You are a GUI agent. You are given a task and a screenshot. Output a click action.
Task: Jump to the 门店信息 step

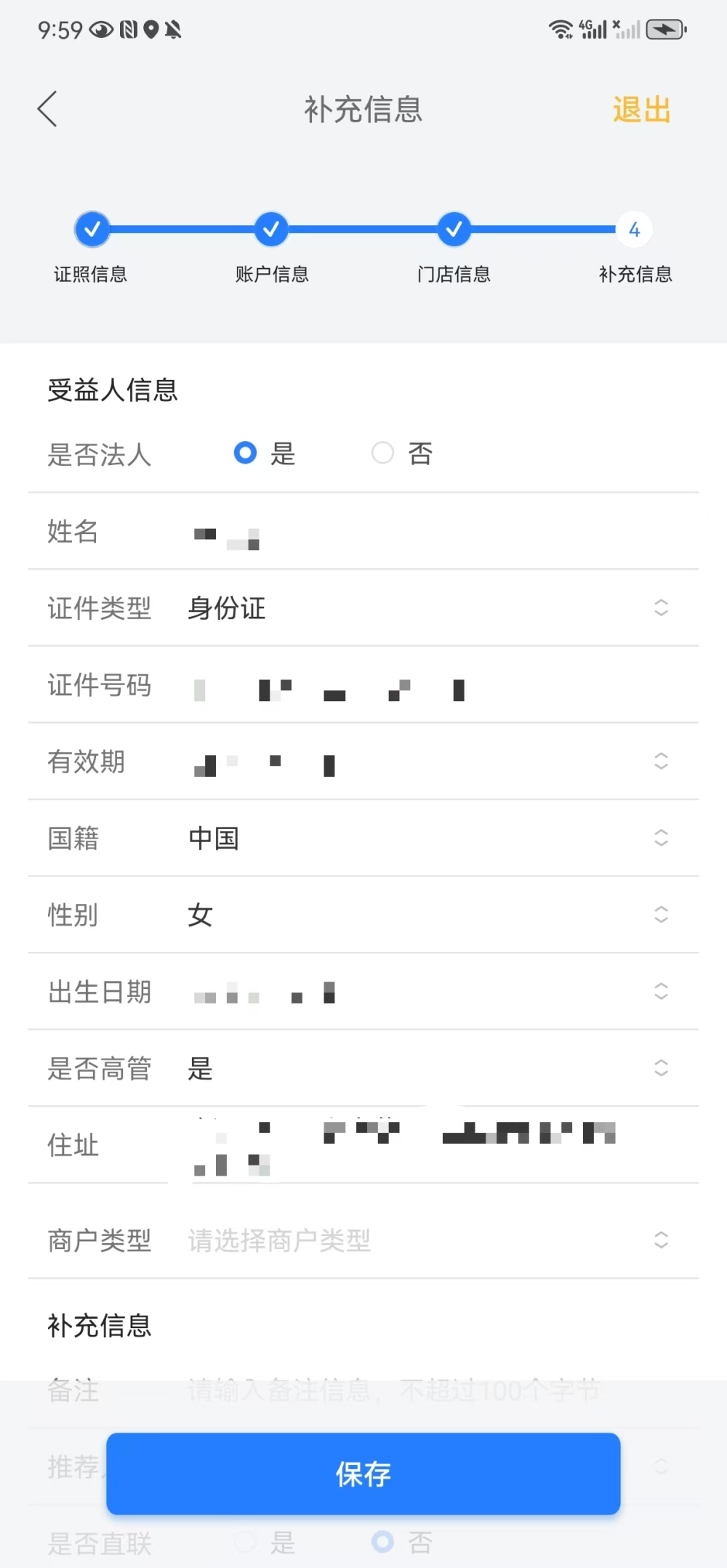[x=454, y=230]
